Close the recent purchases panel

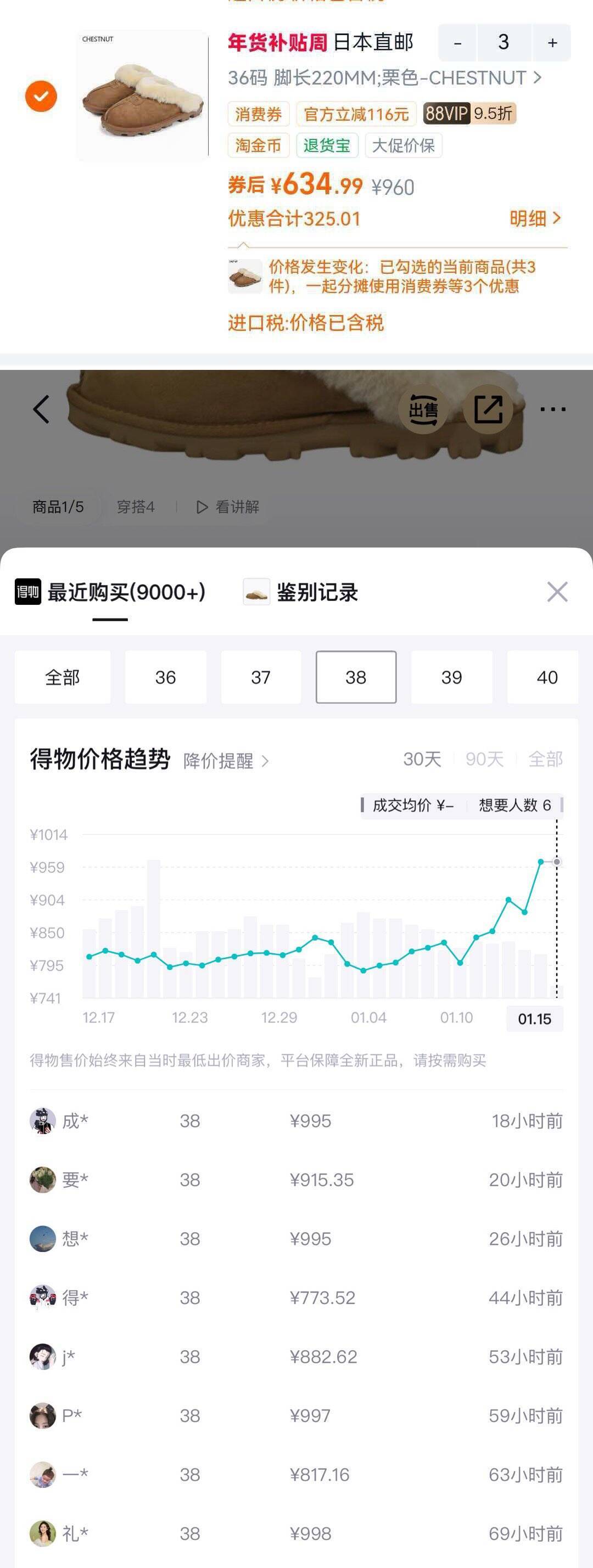click(x=557, y=592)
